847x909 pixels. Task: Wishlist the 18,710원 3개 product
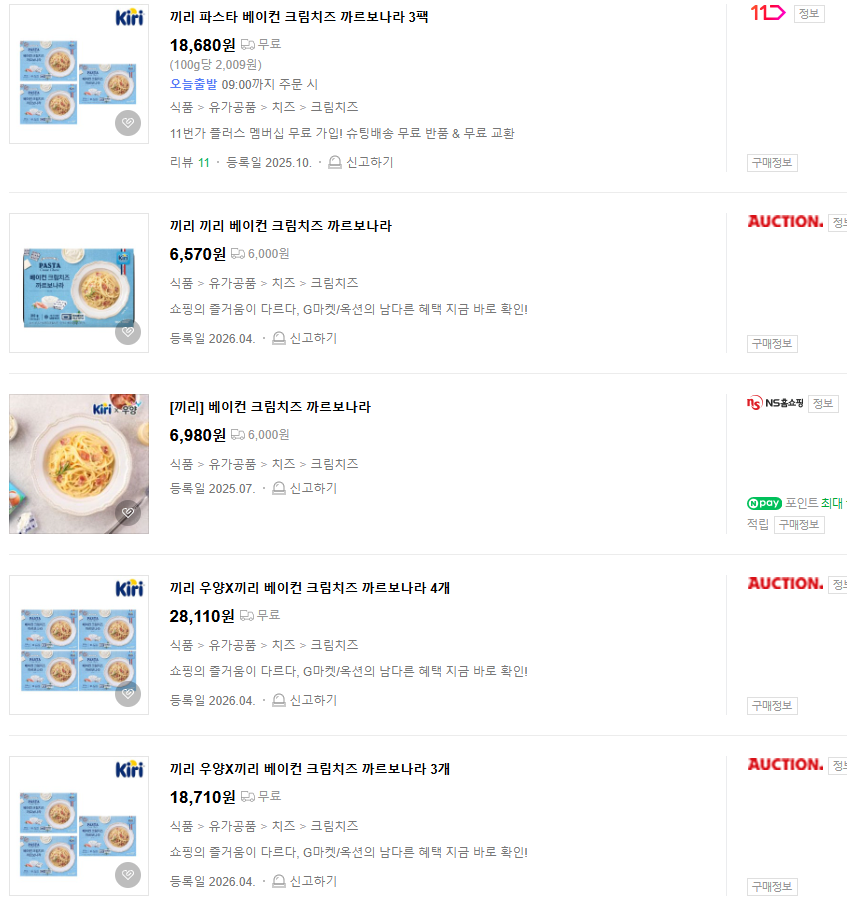coord(127,875)
